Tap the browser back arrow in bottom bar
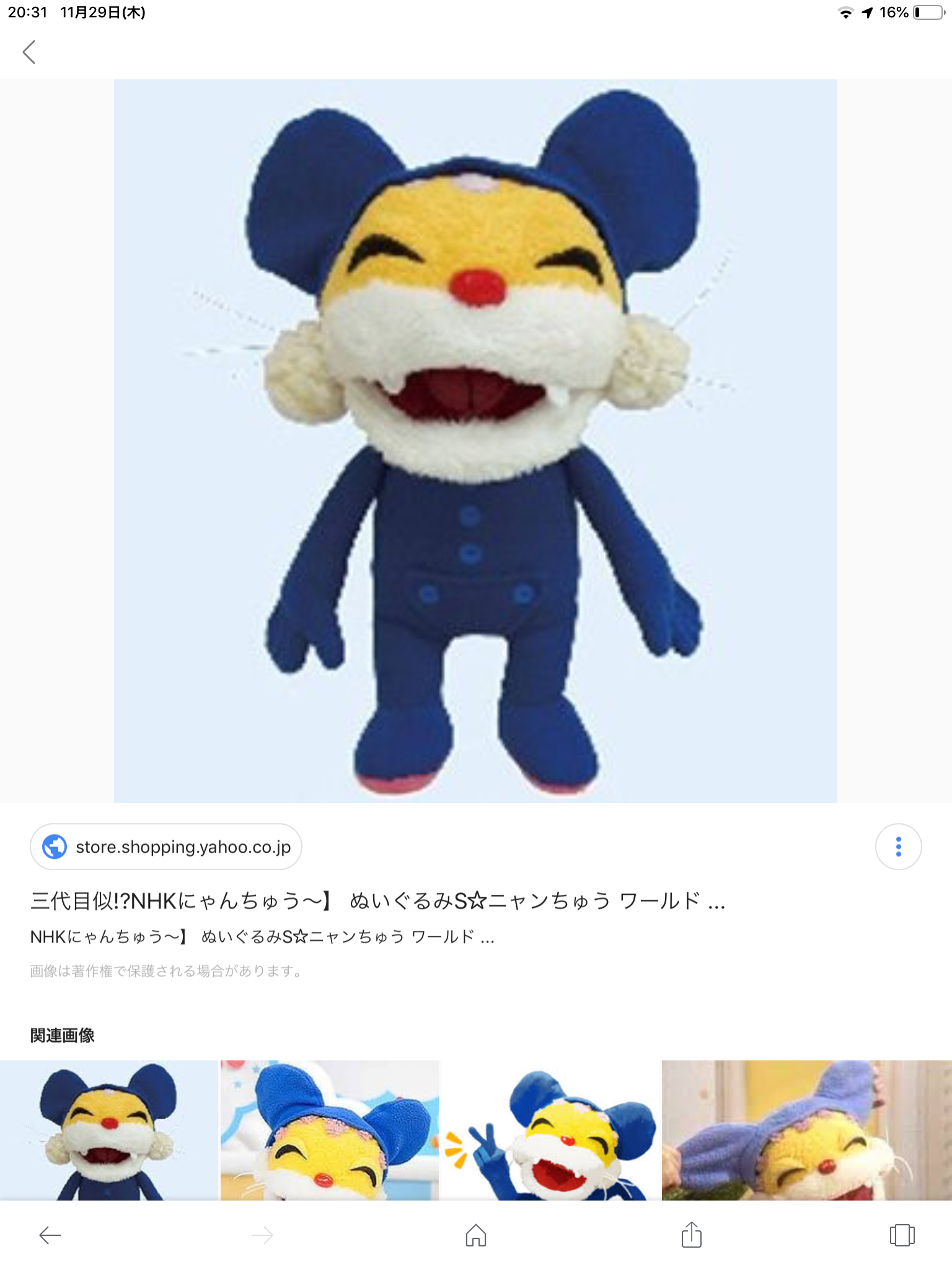Screen dimensions: 952x1270 [50, 1235]
